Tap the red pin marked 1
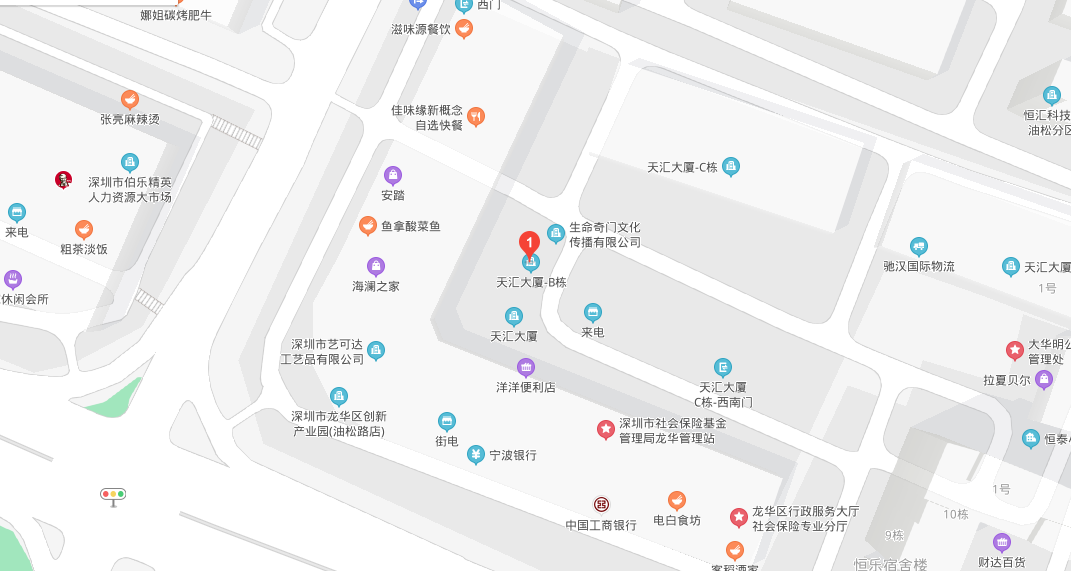This screenshot has height=571, width=1071. pos(529,242)
